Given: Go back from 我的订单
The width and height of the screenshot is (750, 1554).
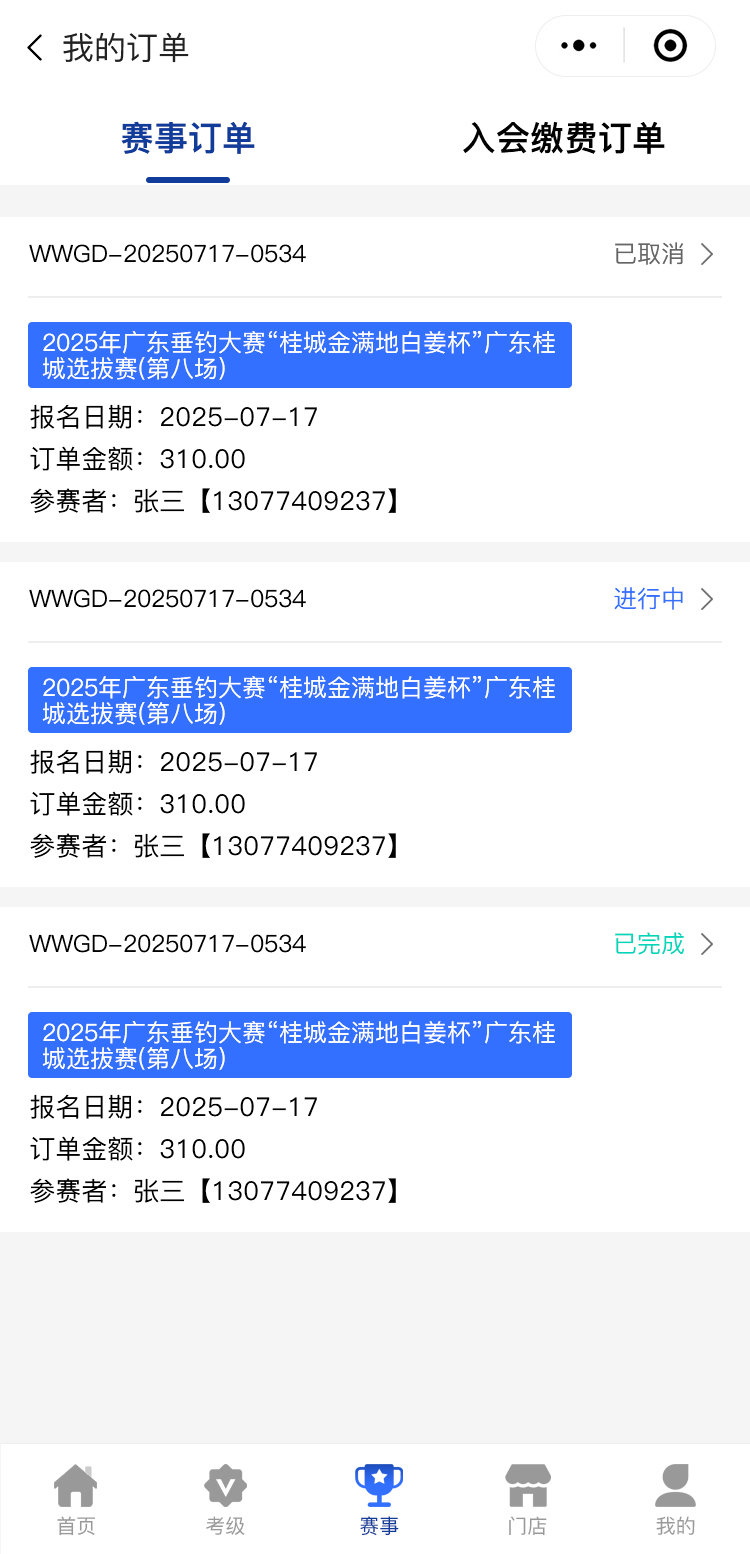Looking at the screenshot, I should (x=36, y=47).
